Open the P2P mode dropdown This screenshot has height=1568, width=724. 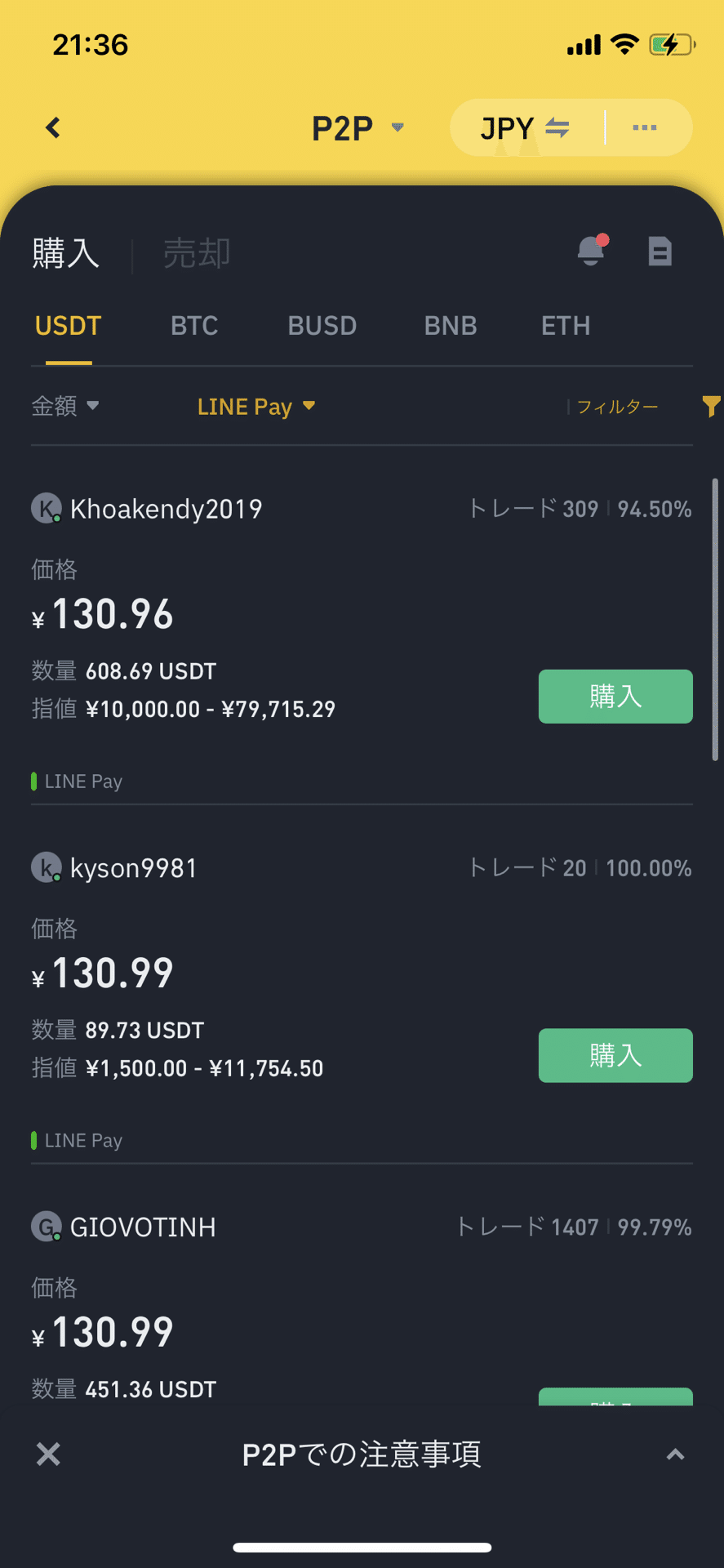[358, 128]
